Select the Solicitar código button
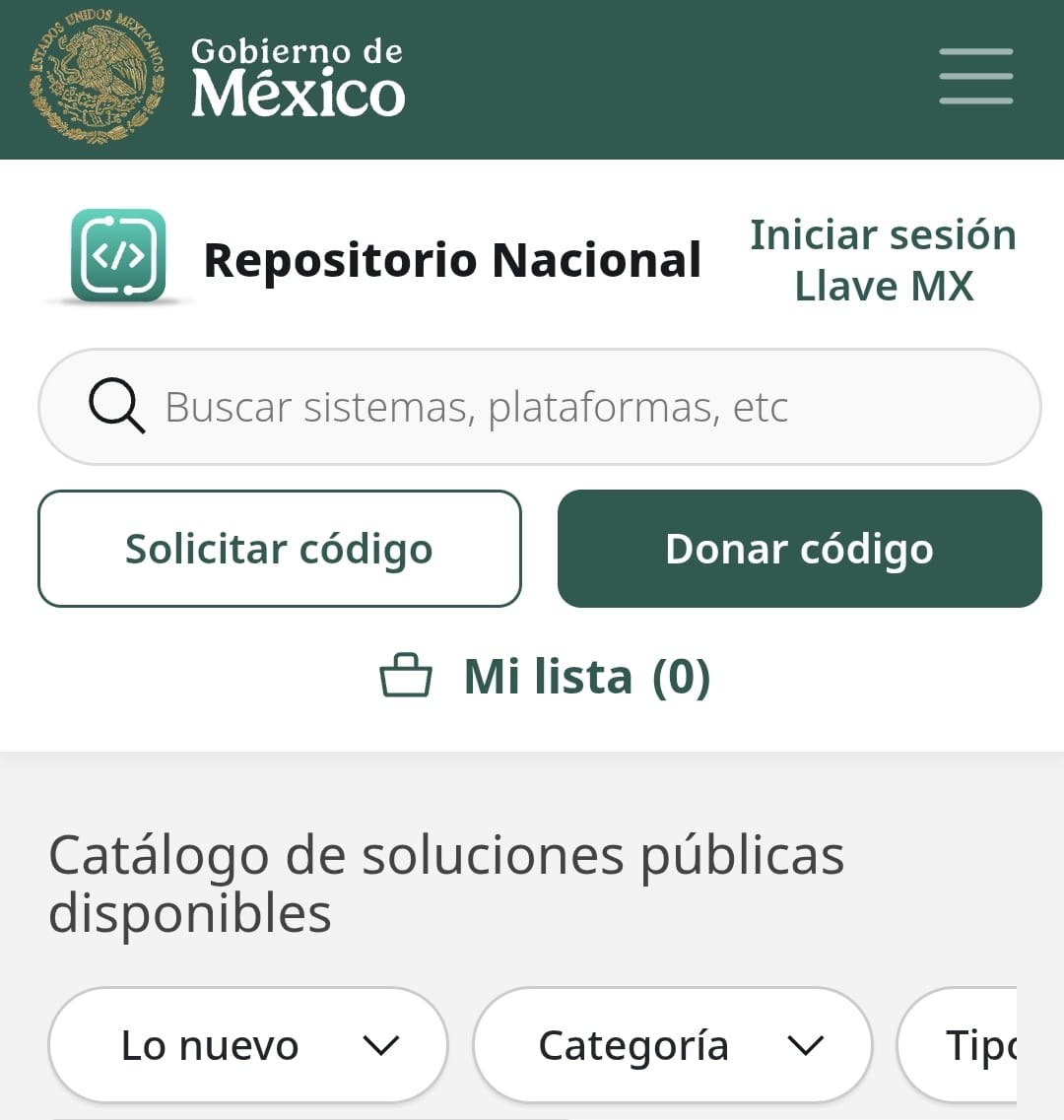Image resolution: width=1064 pixels, height=1120 pixels. [x=279, y=549]
